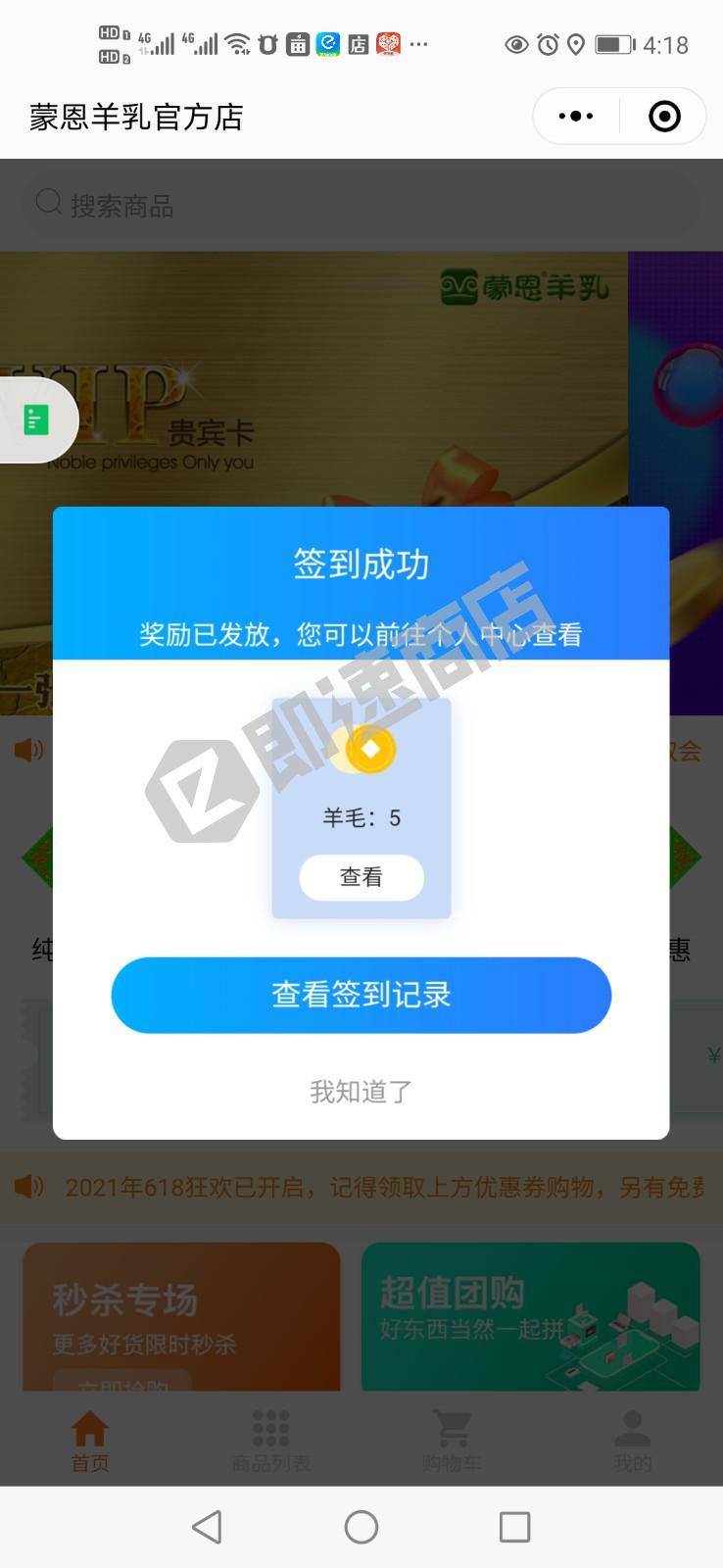Viewport: 723px width, 1568px height.
Task: Close the mini program via the circle icon
Action: click(664, 117)
